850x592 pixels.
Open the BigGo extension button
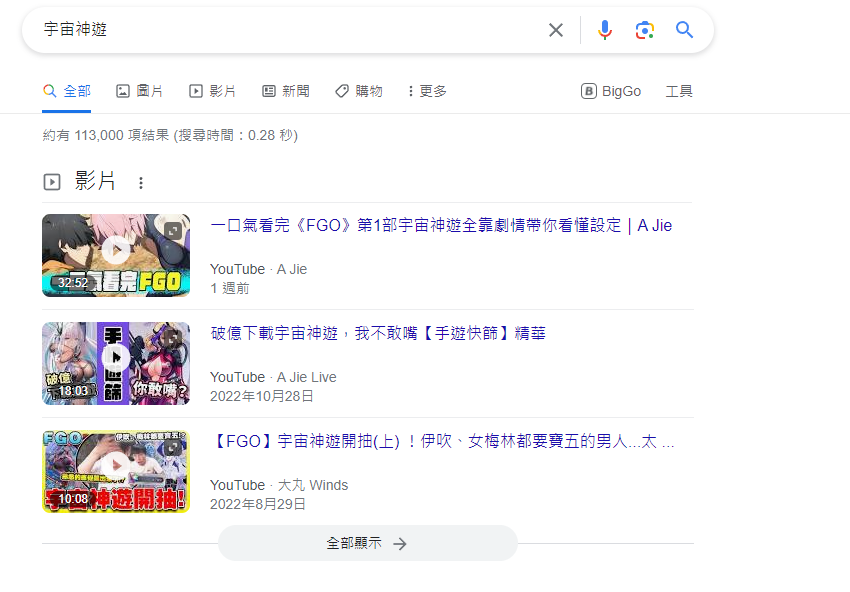(611, 91)
